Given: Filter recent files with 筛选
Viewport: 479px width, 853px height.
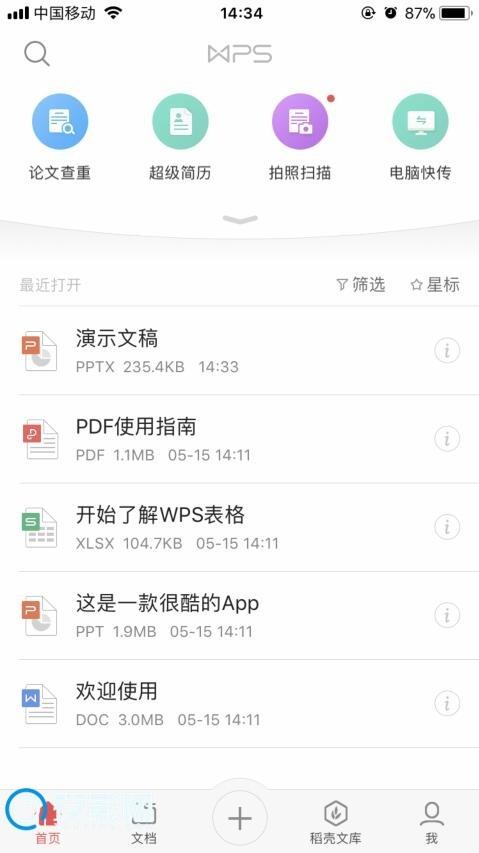Looking at the screenshot, I should click(360, 285).
